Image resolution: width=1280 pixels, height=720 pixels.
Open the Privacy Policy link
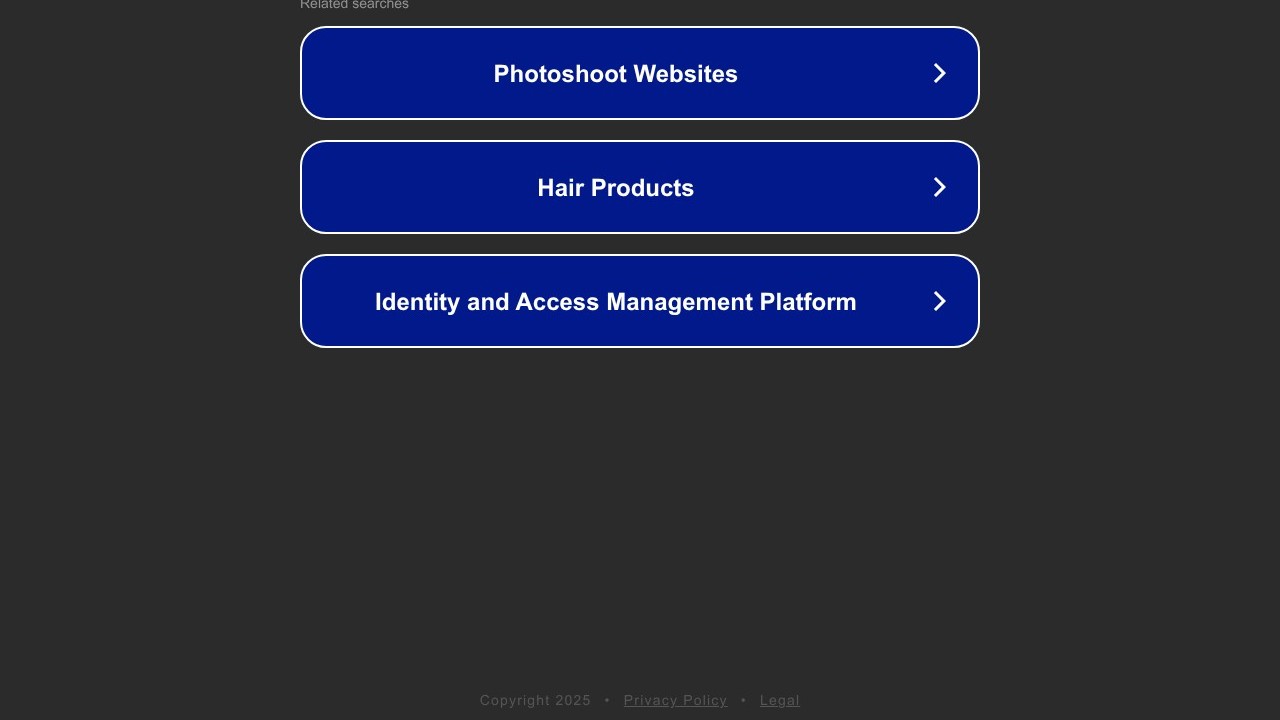[x=675, y=700]
